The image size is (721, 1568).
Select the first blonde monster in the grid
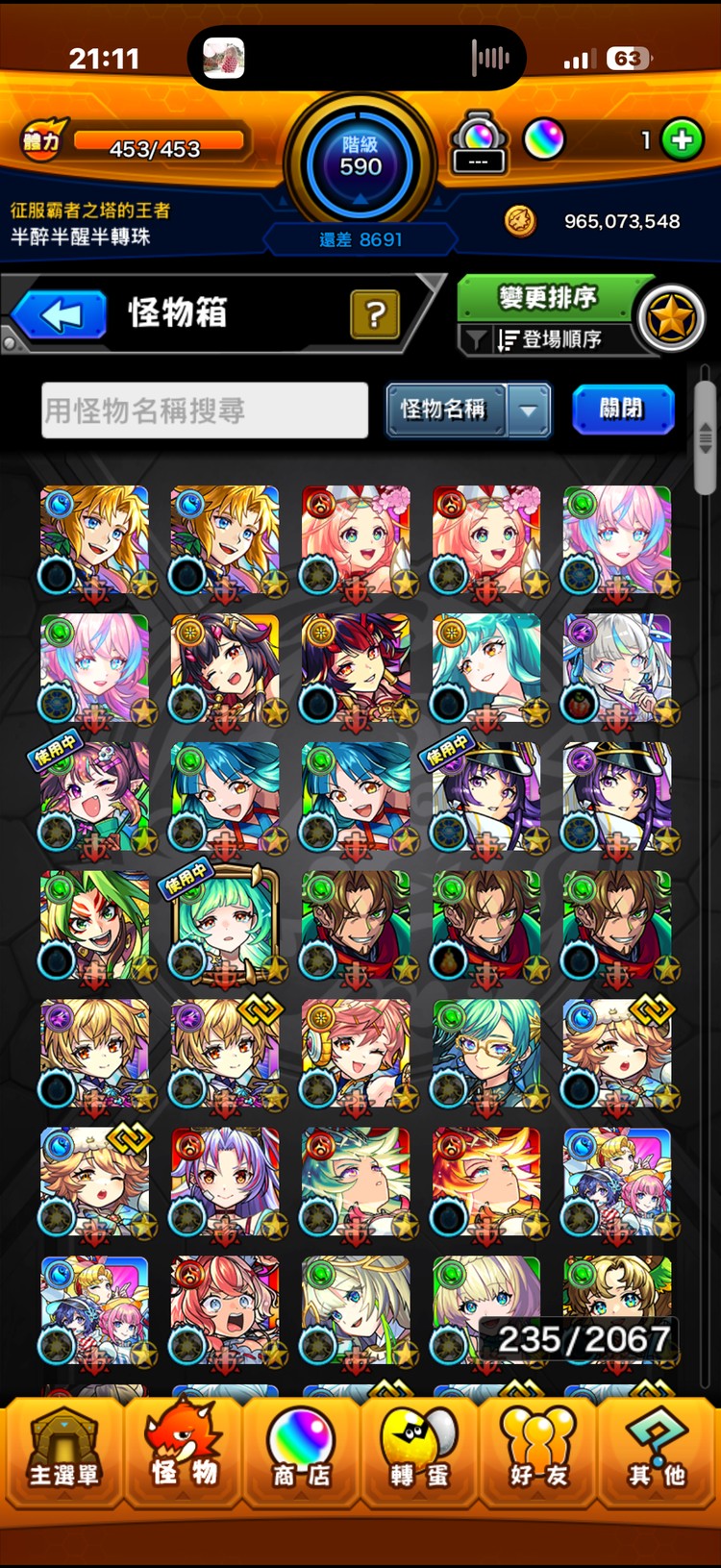coord(95,541)
